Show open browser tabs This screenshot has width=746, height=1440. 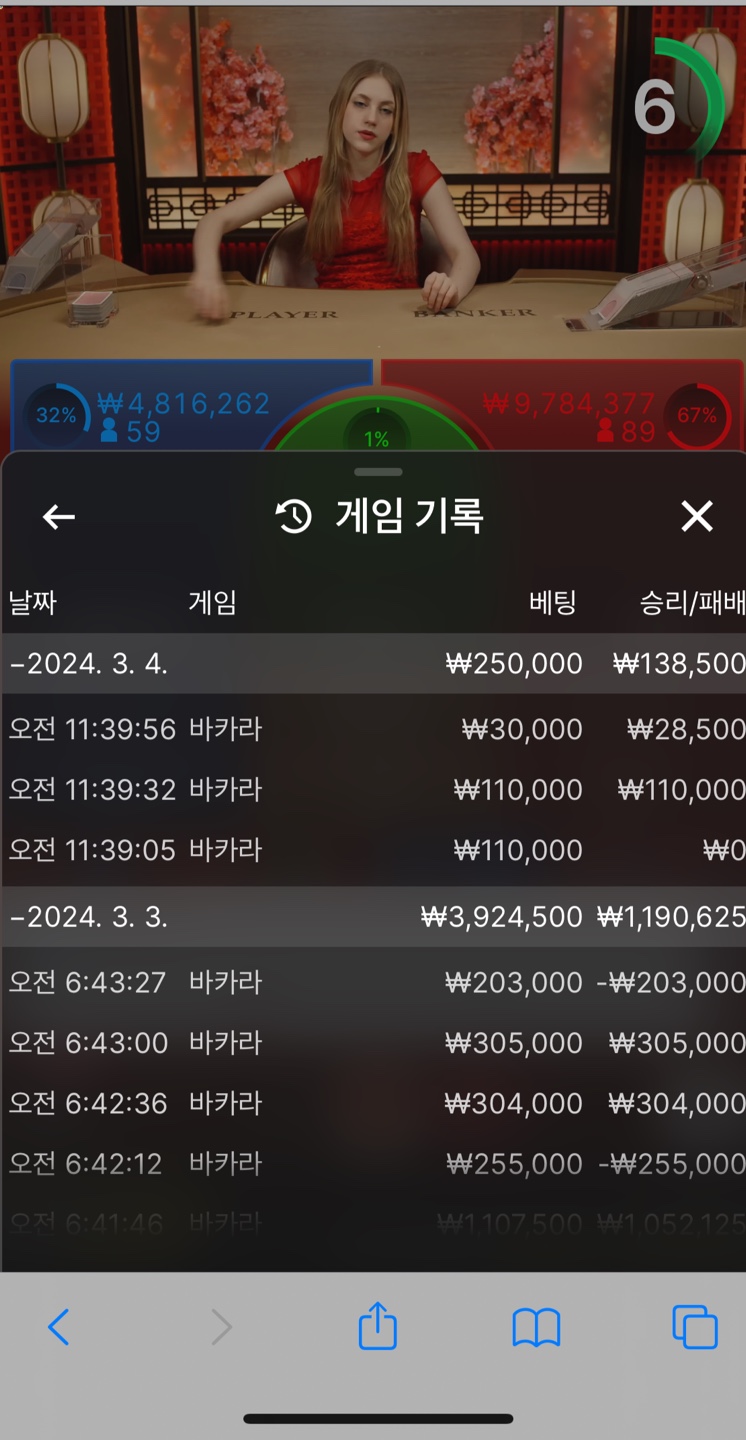click(695, 1327)
